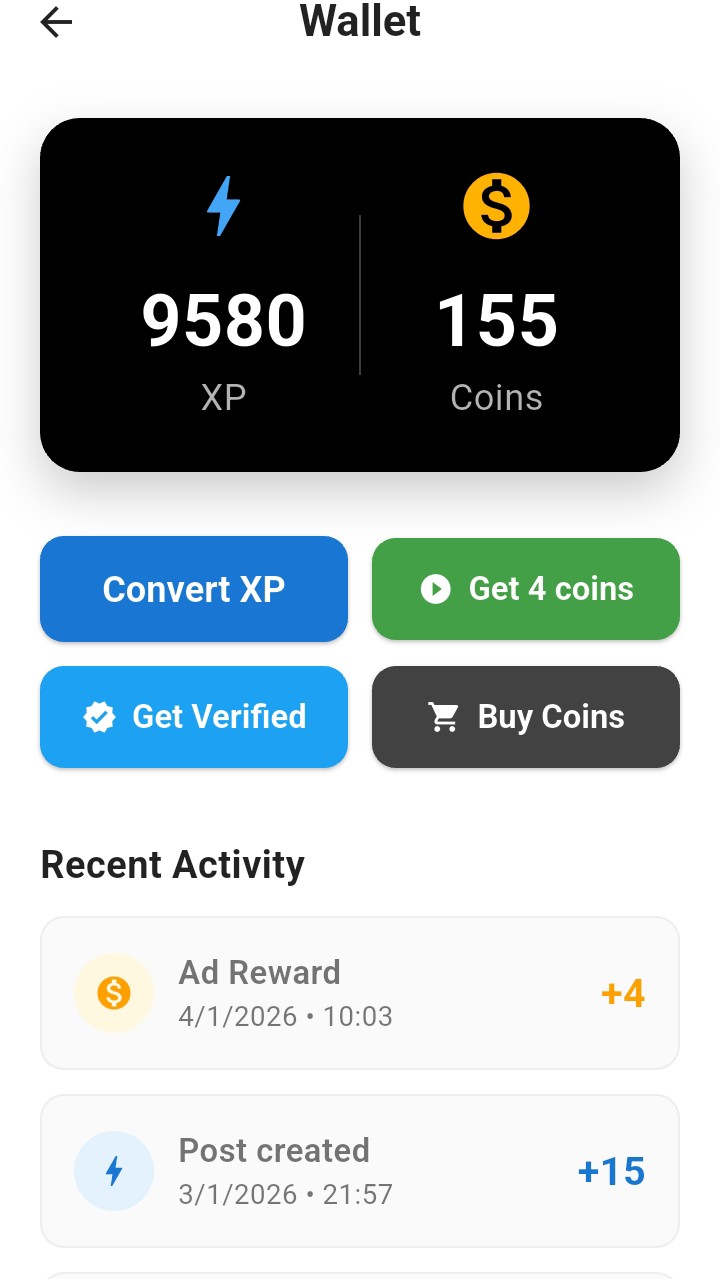Select the Recent Activity heading

click(x=172, y=864)
